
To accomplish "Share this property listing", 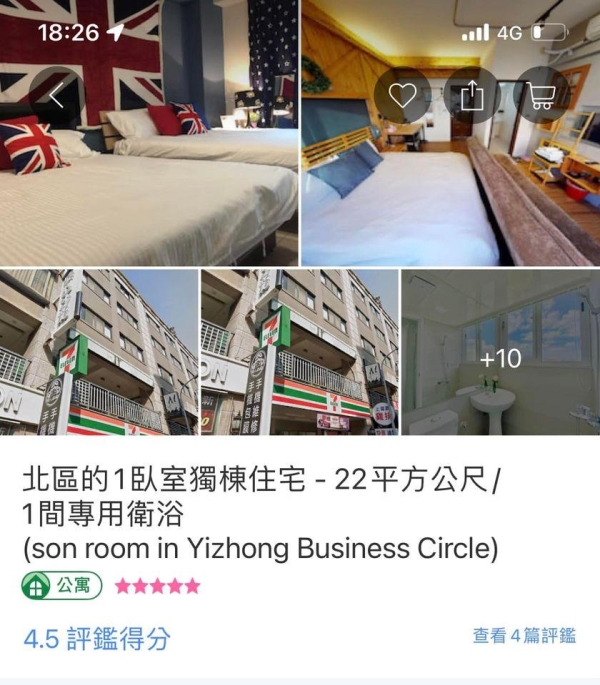I will pyautogui.click(x=472, y=95).
